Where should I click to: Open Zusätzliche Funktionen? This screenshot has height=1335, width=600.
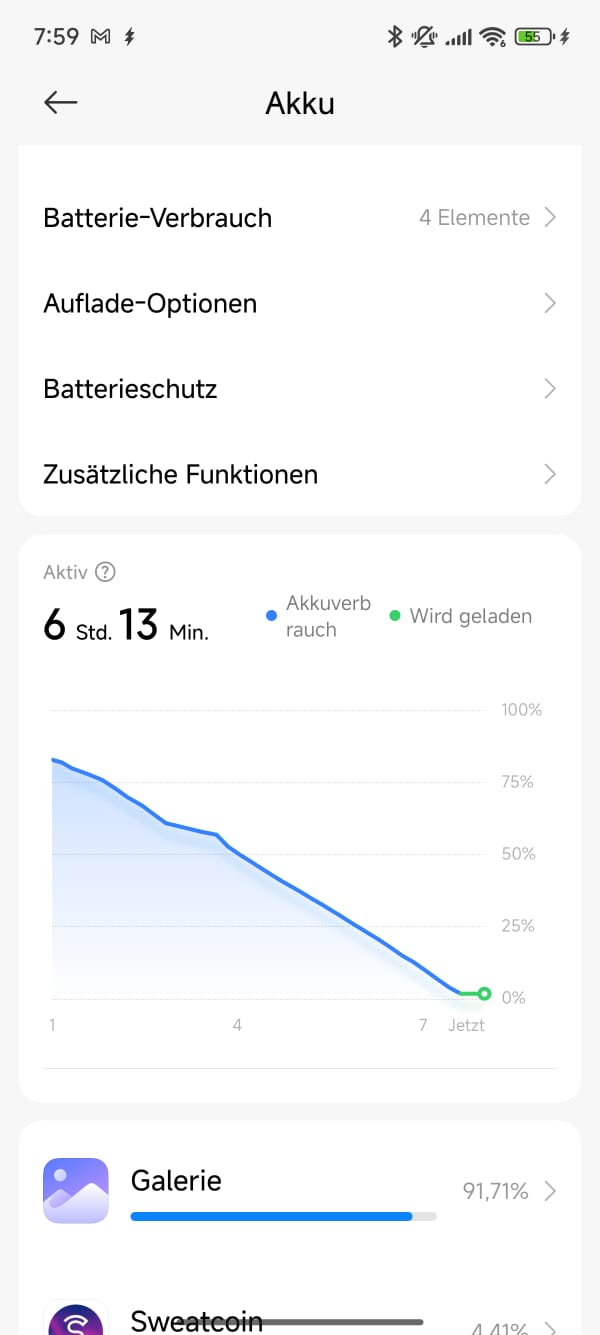tap(299, 474)
